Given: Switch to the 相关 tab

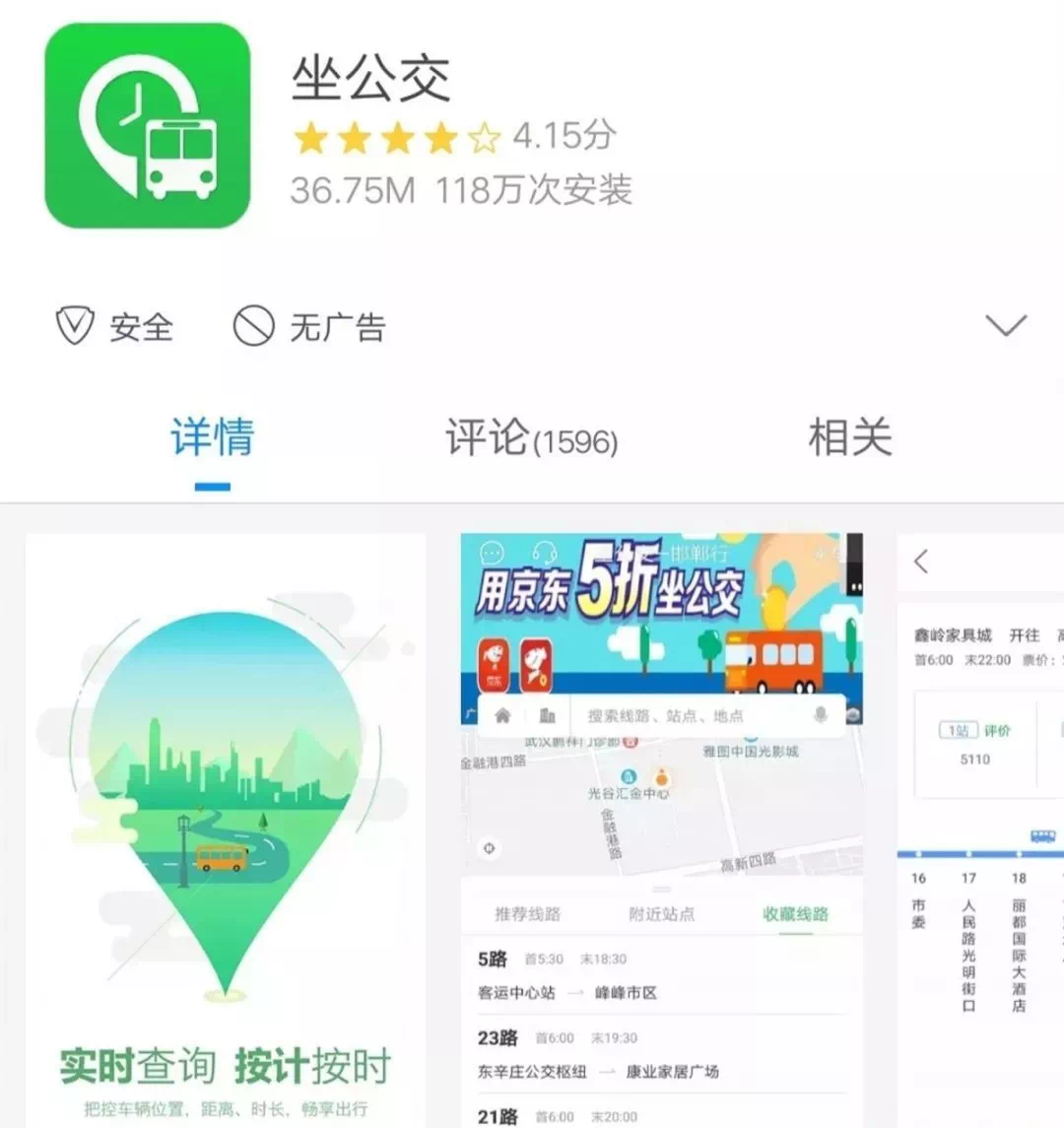Looking at the screenshot, I should click(849, 437).
